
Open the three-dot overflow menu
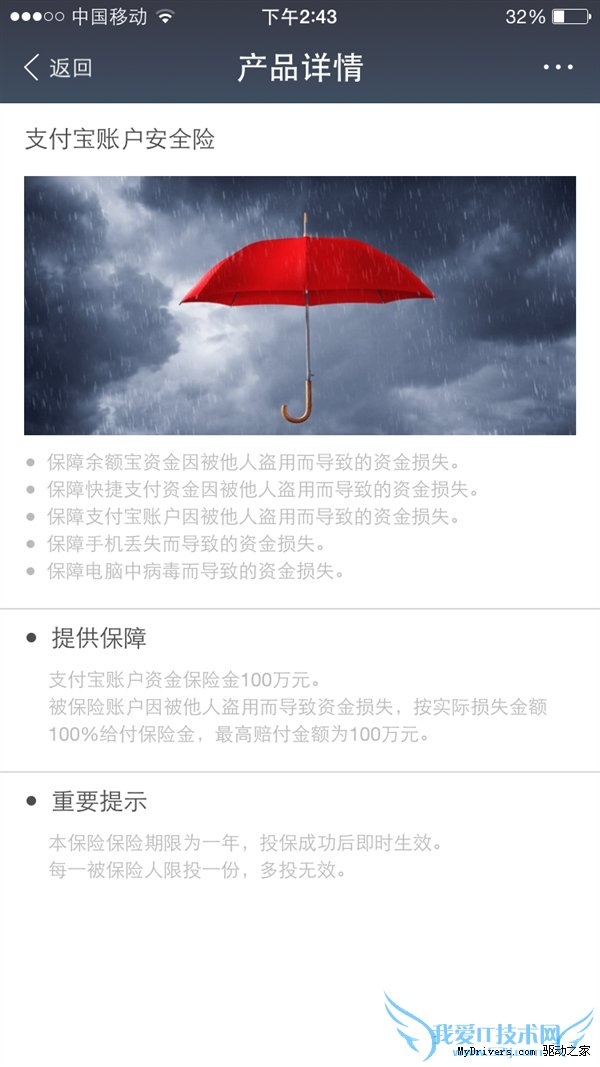pos(558,67)
